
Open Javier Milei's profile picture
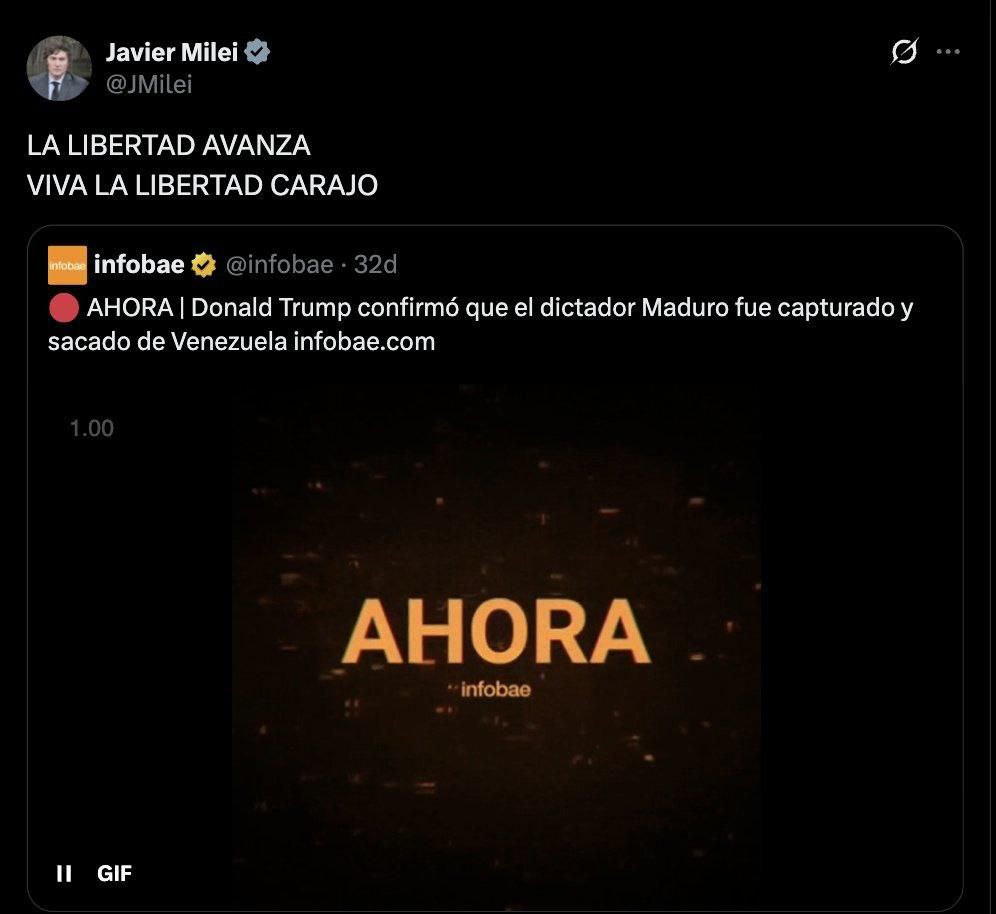pos(58,68)
